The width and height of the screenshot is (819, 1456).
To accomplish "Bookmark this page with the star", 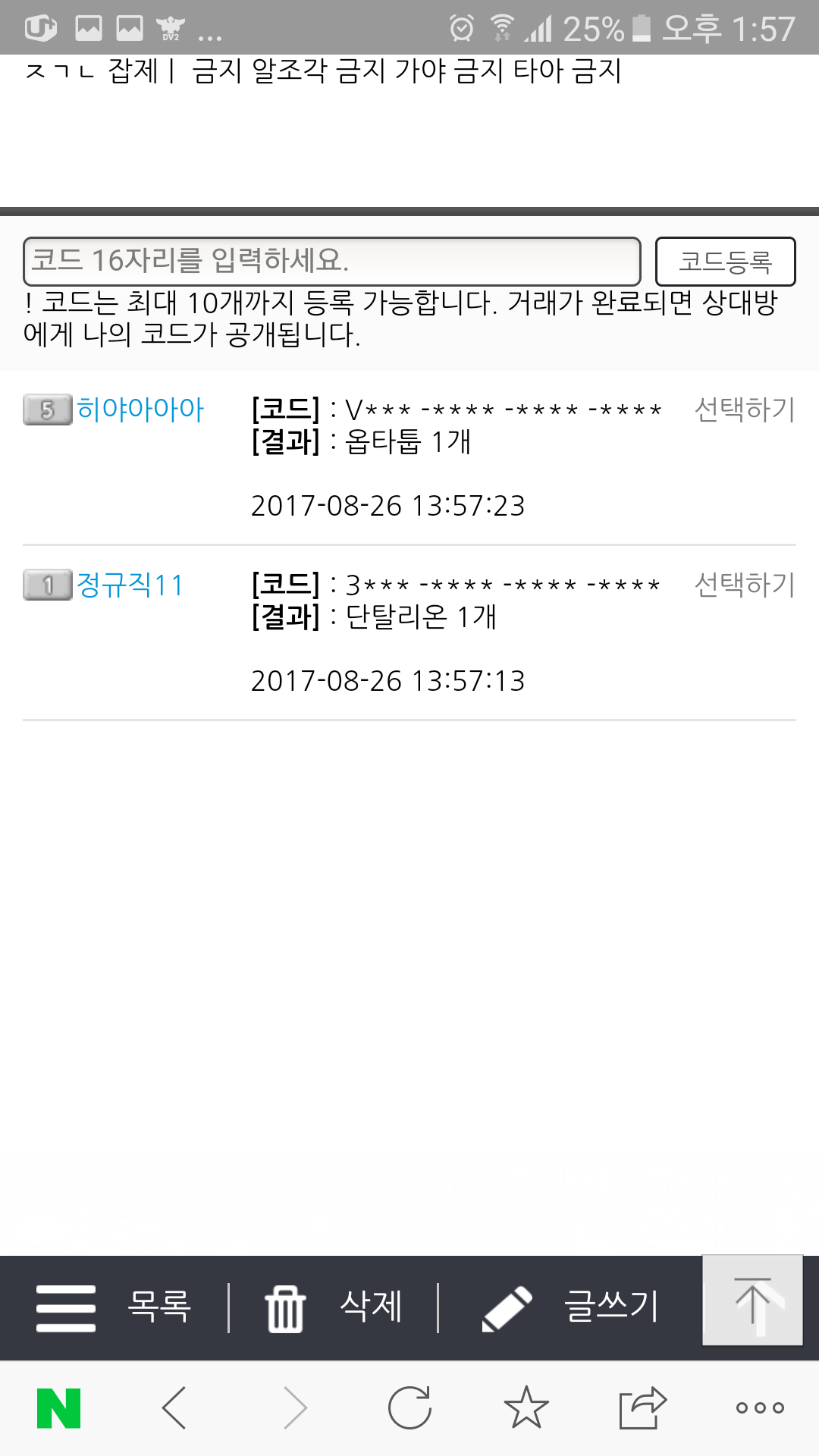I will coord(526,1408).
